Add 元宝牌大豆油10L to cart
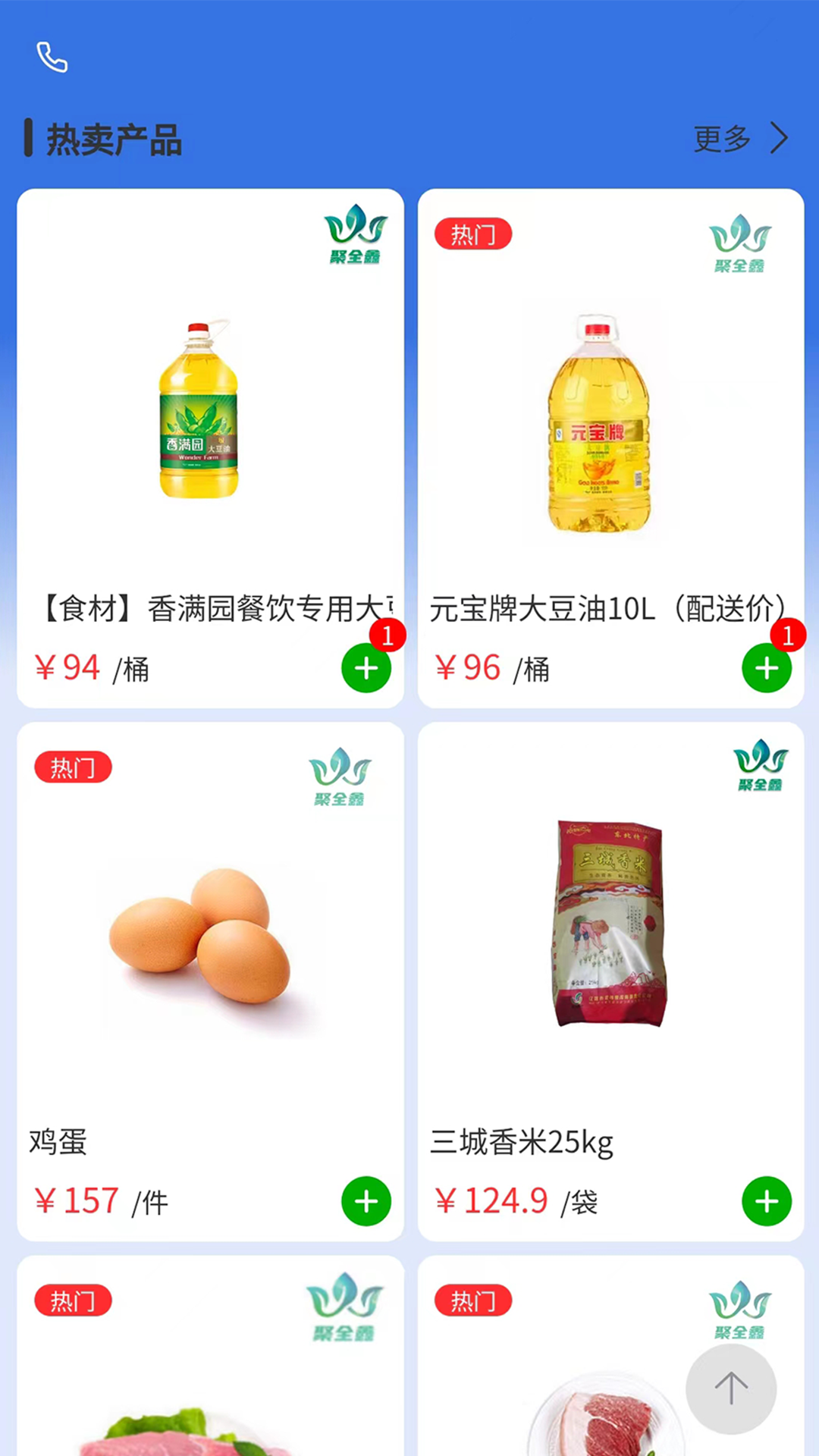The image size is (819, 1456). pos(767,668)
